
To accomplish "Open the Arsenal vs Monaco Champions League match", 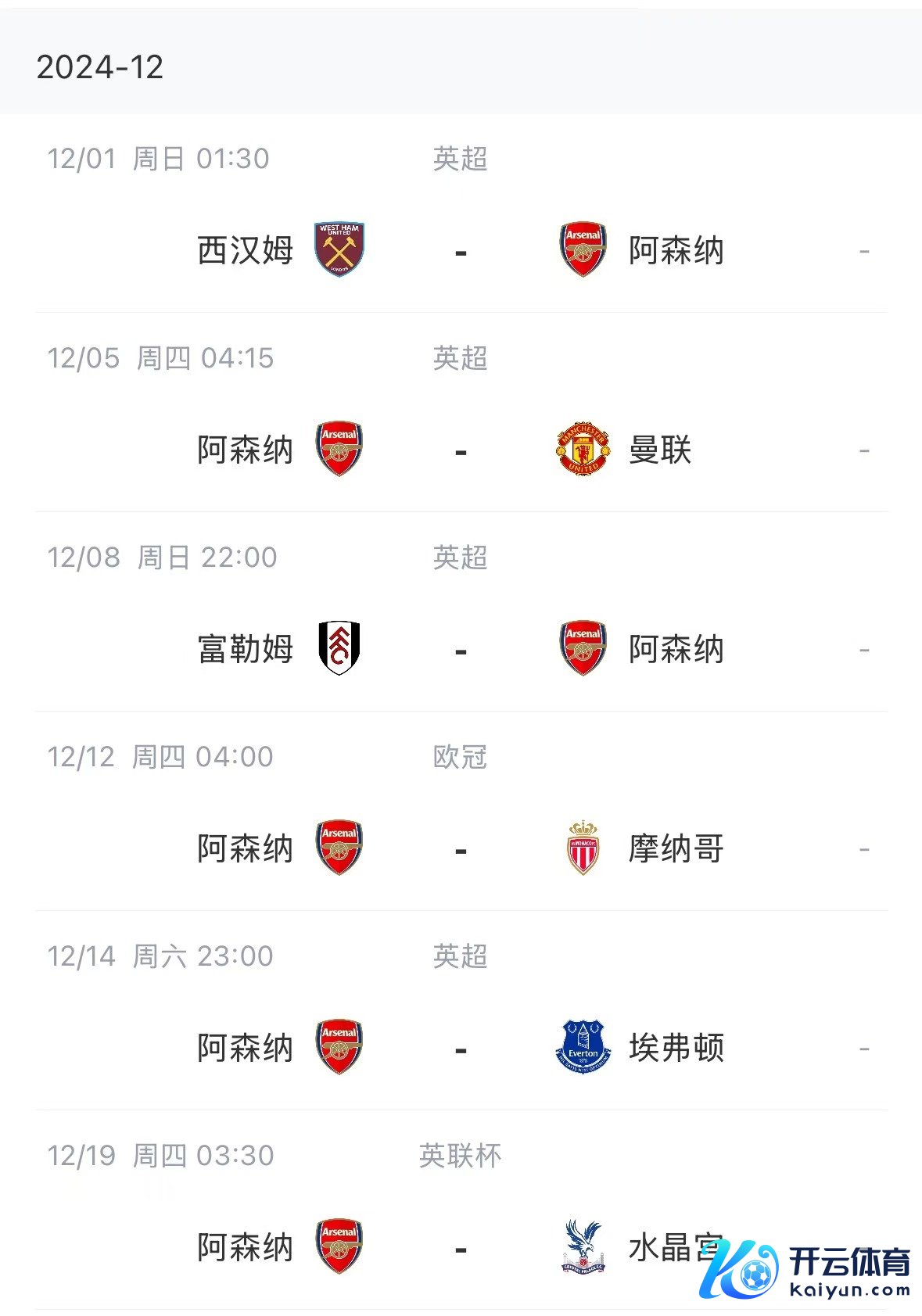I will pos(461,849).
